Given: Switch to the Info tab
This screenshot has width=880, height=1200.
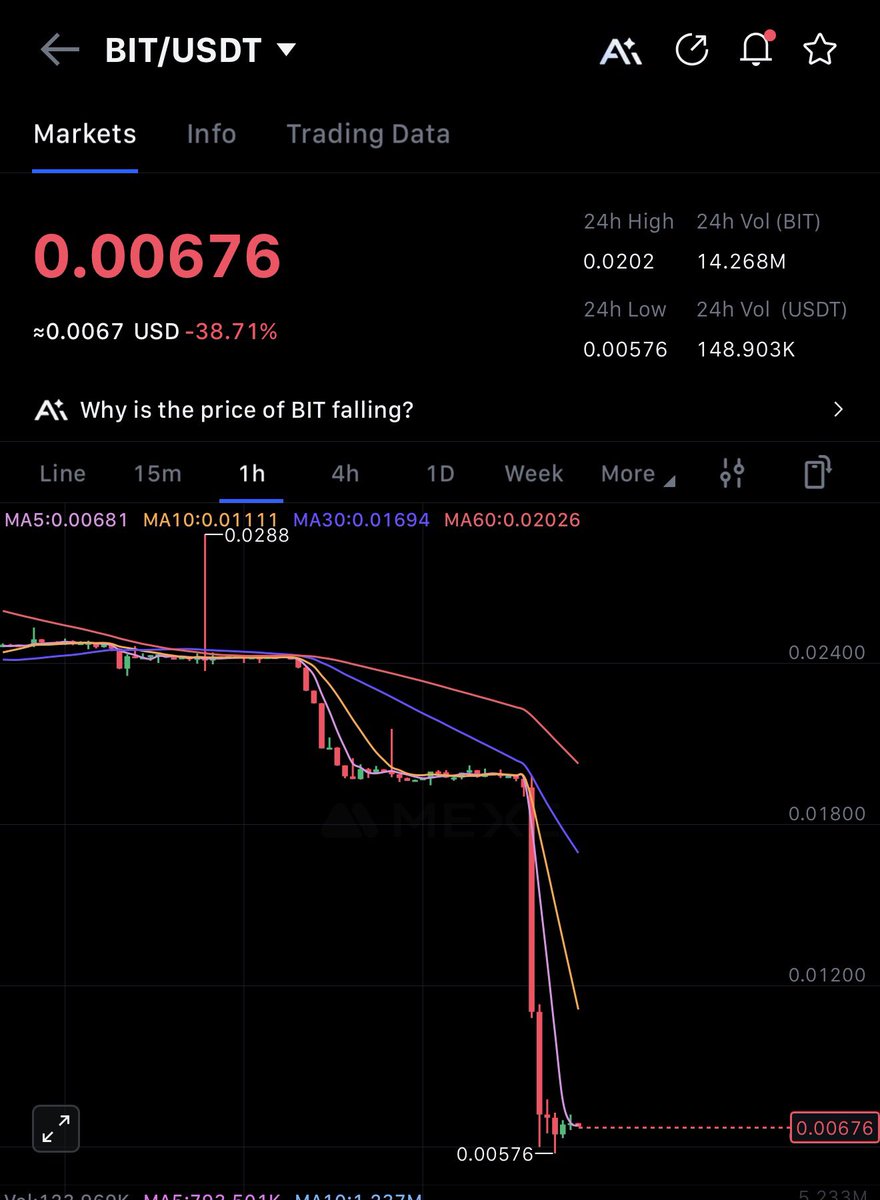Looking at the screenshot, I should click(x=211, y=134).
